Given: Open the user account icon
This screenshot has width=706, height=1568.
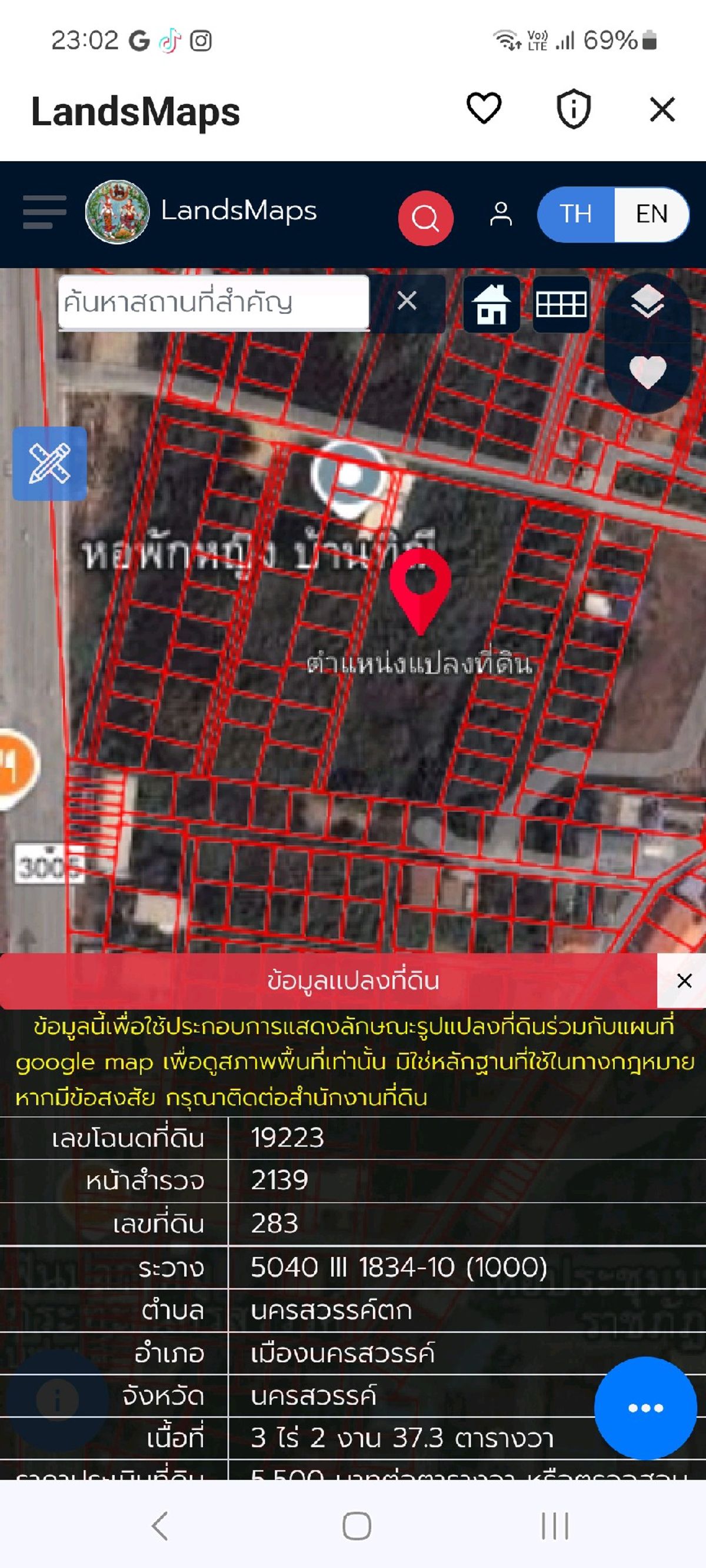Looking at the screenshot, I should (x=501, y=213).
